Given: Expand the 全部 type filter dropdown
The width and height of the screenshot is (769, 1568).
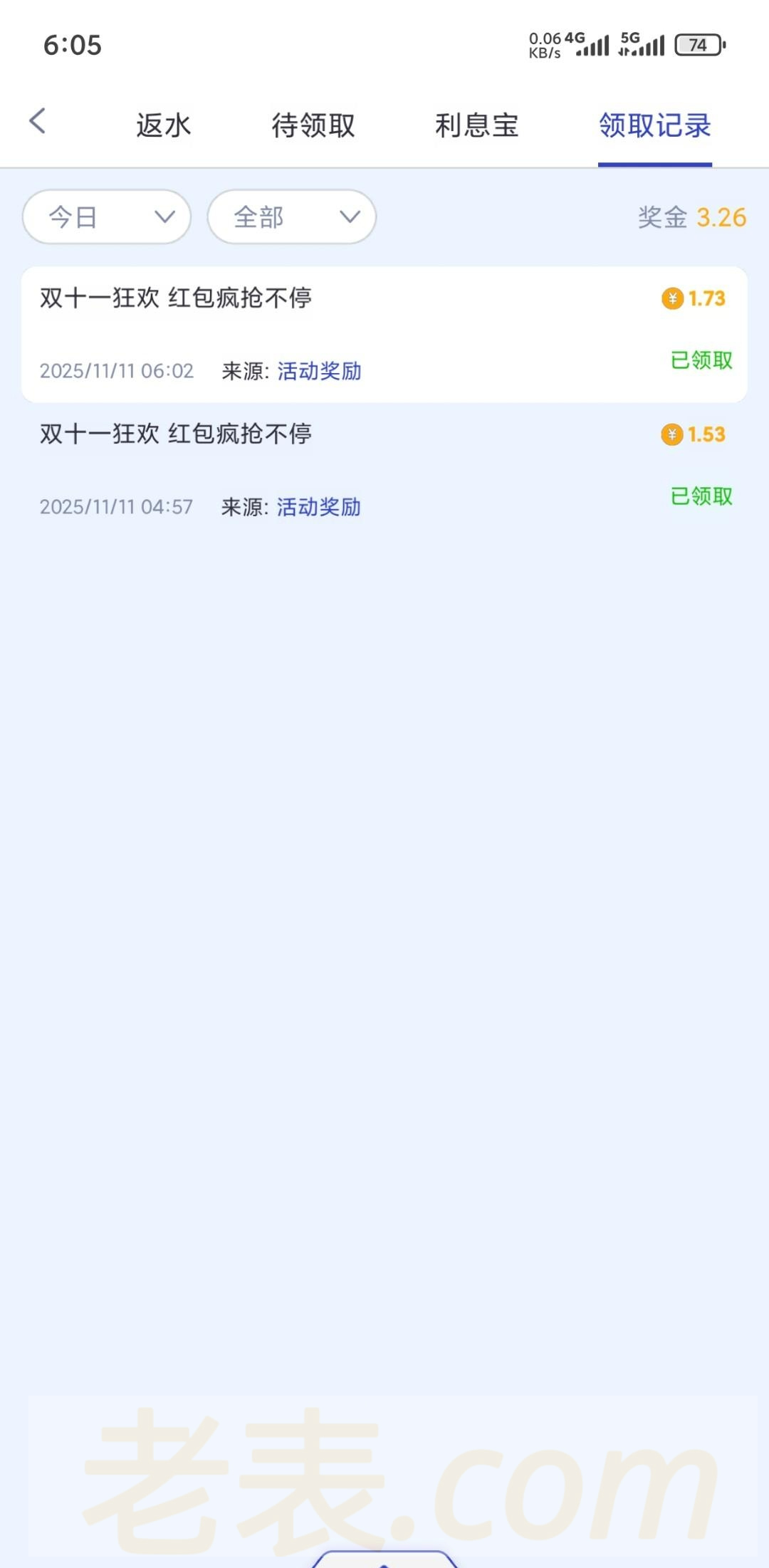Looking at the screenshot, I should pyautogui.click(x=291, y=216).
